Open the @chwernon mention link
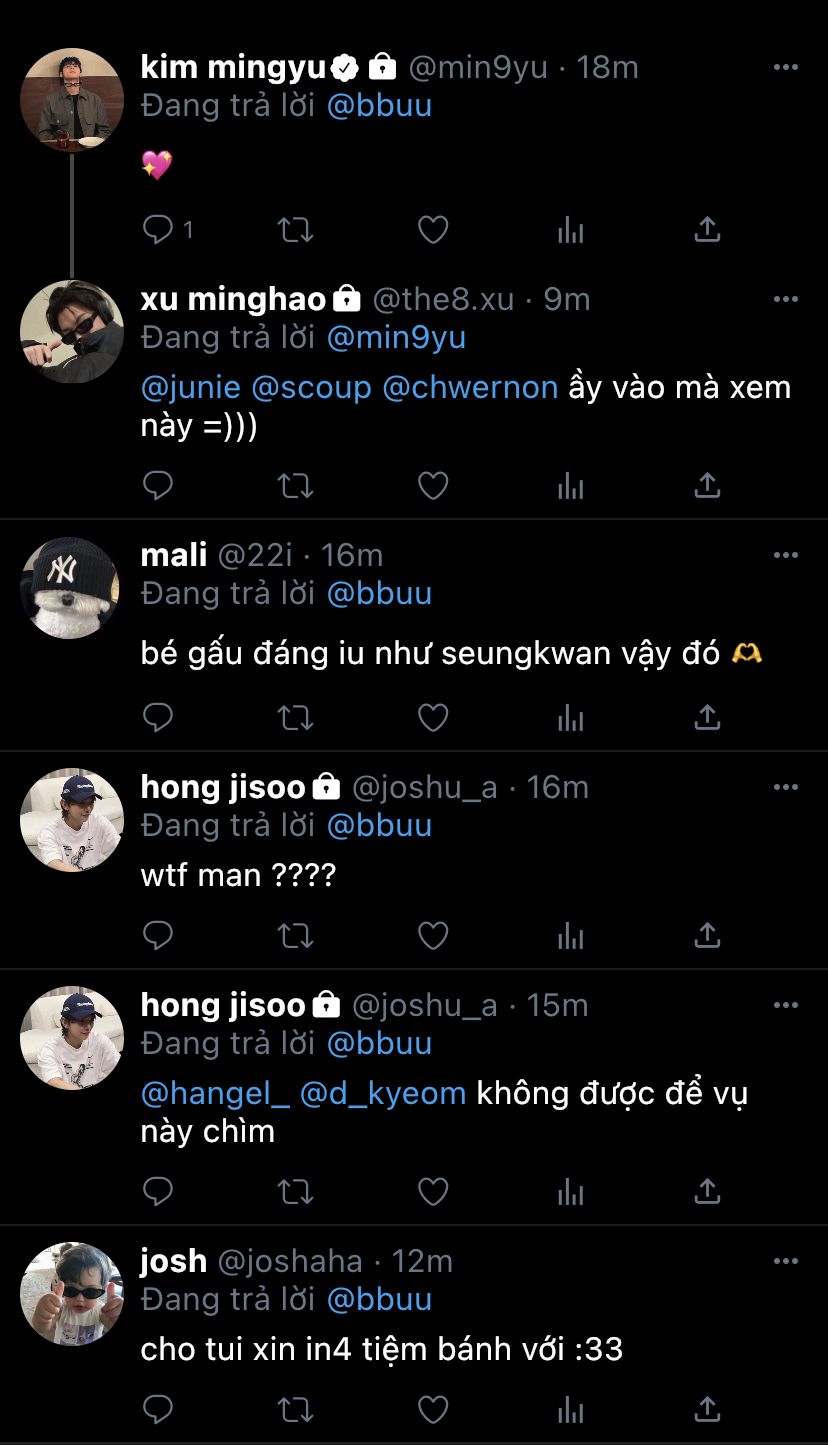 [x=470, y=388]
